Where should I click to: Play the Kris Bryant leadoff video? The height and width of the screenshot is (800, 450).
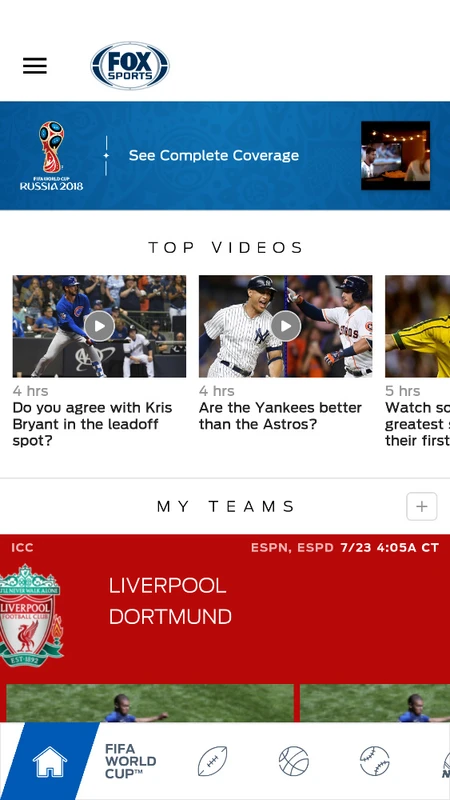click(99, 326)
